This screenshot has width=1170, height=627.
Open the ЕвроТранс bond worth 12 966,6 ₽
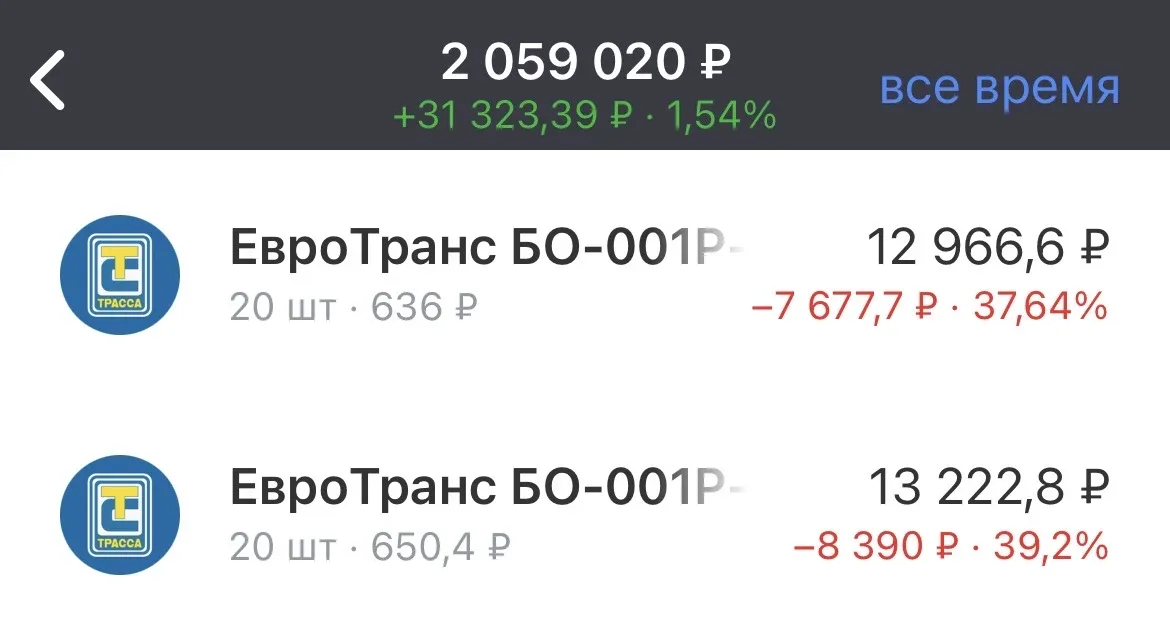pyautogui.click(x=585, y=274)
